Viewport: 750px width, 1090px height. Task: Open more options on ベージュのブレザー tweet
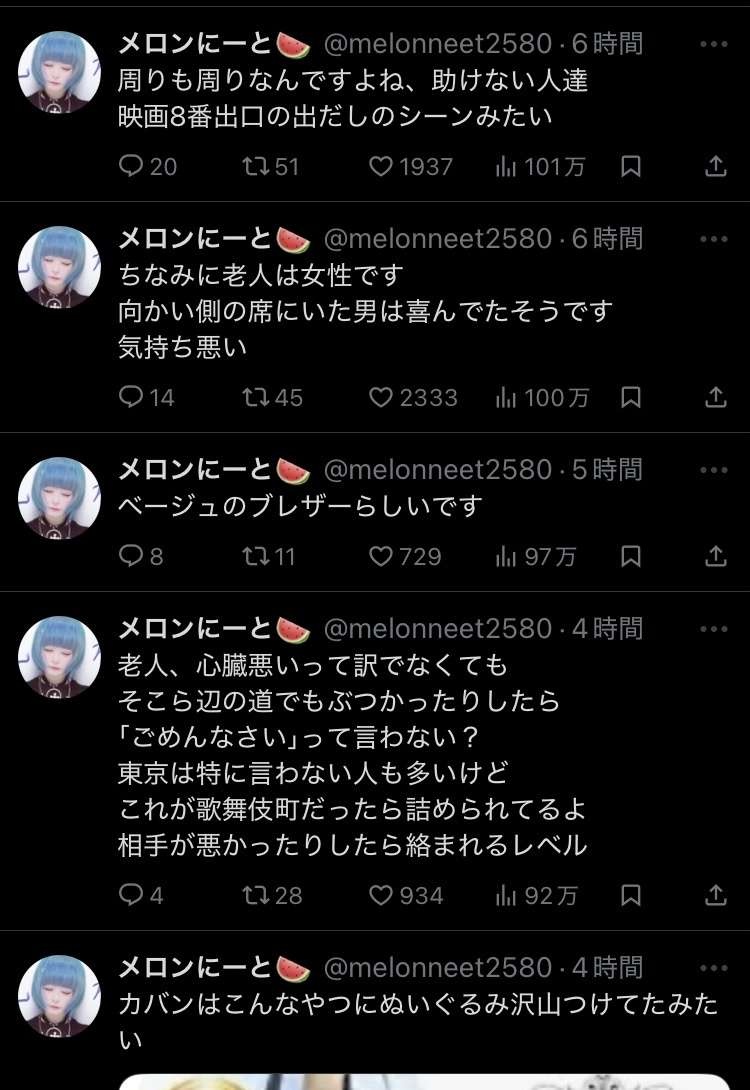coord(714,470)
